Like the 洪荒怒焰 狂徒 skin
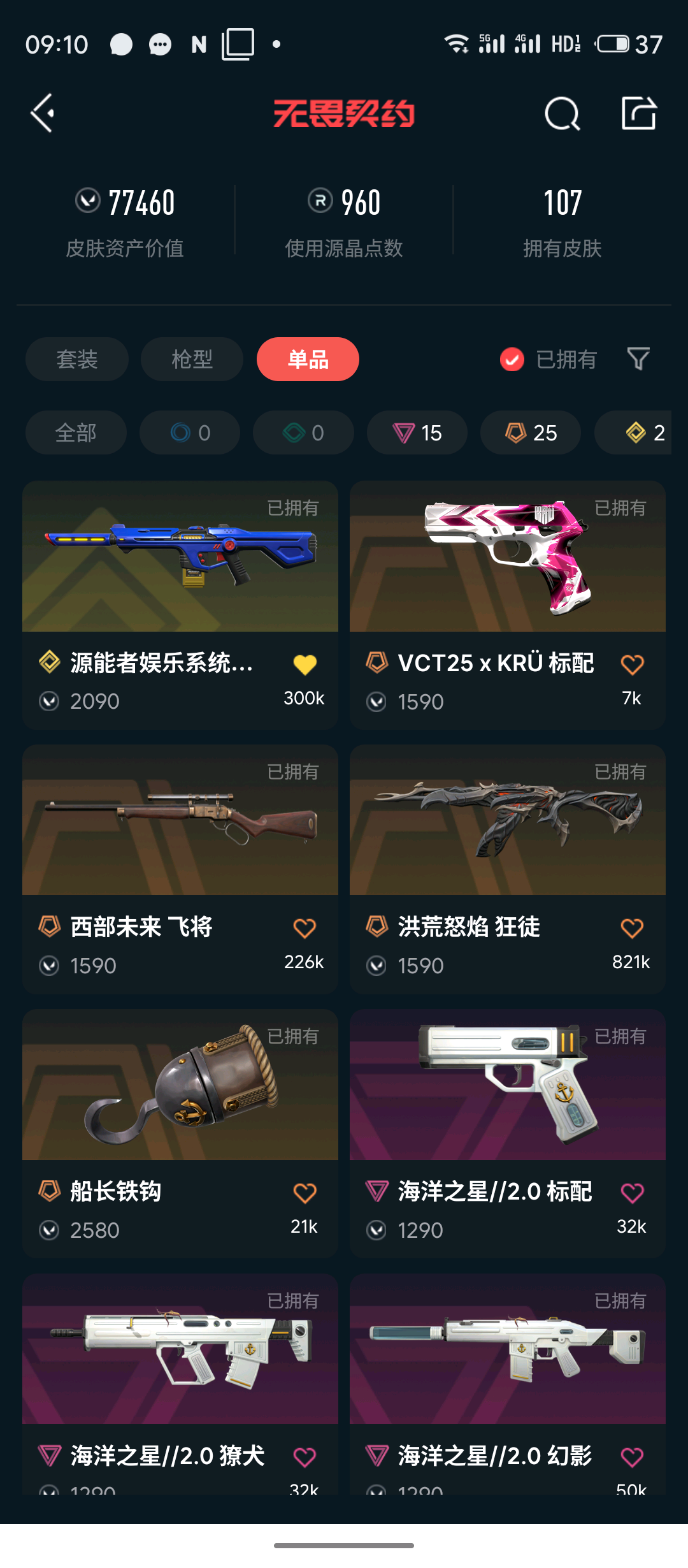The height and width of the screenshot is (1568, 688). (x=632, y=929)
